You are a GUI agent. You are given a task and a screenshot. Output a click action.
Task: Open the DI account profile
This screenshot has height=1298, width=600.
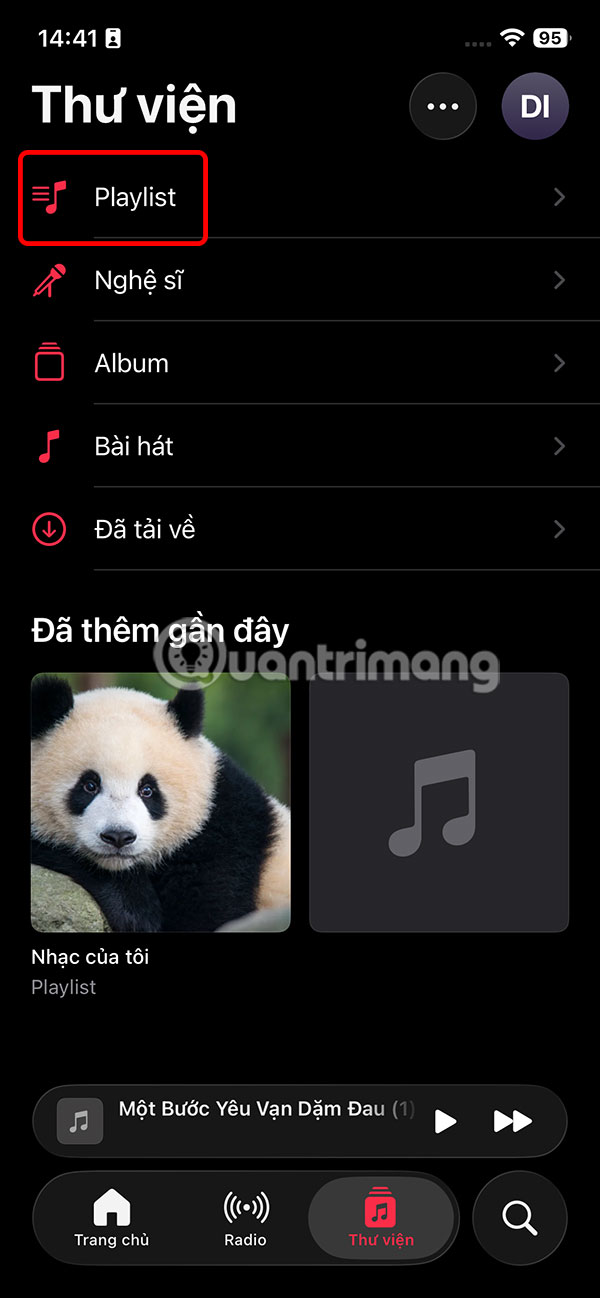[x=535, y=106]
